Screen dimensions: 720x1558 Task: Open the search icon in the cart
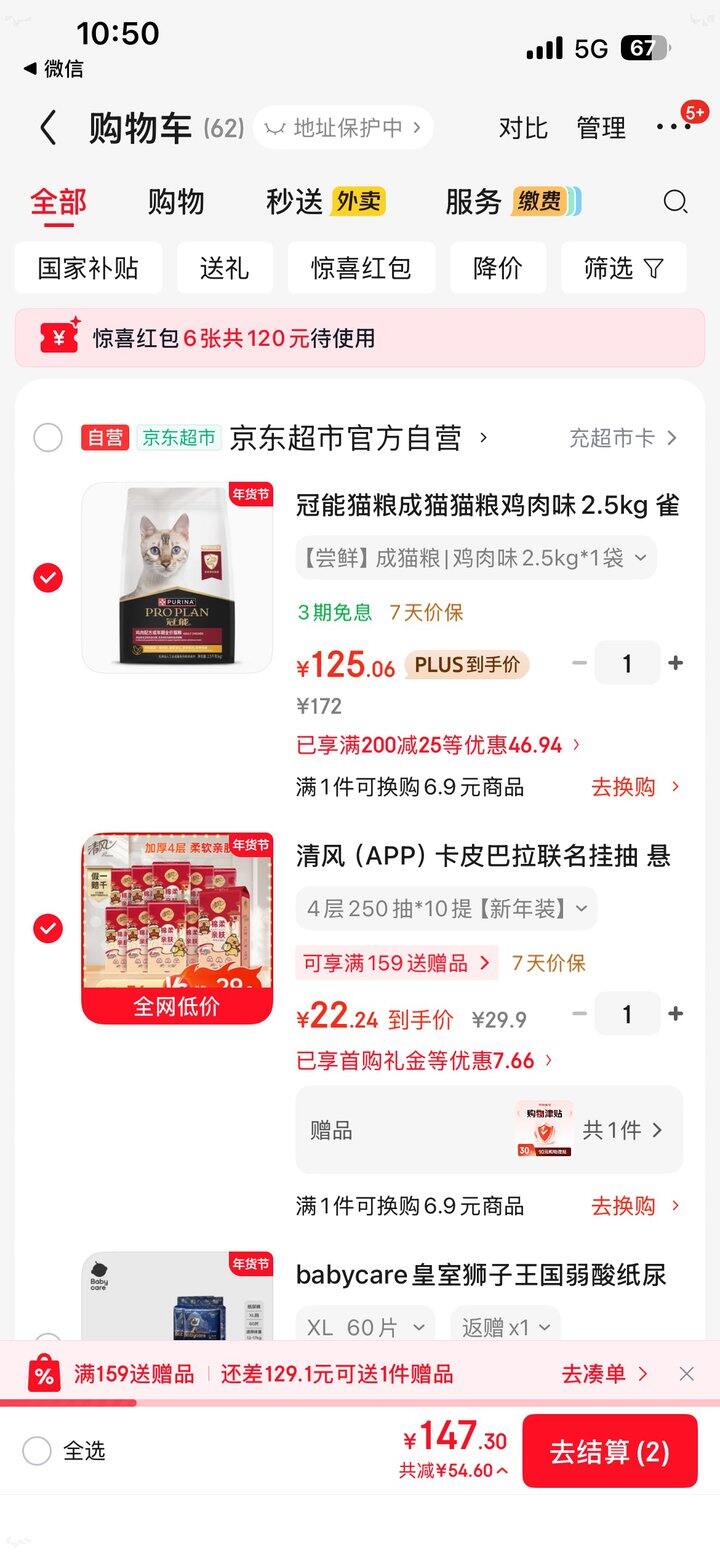coord(675,202)
